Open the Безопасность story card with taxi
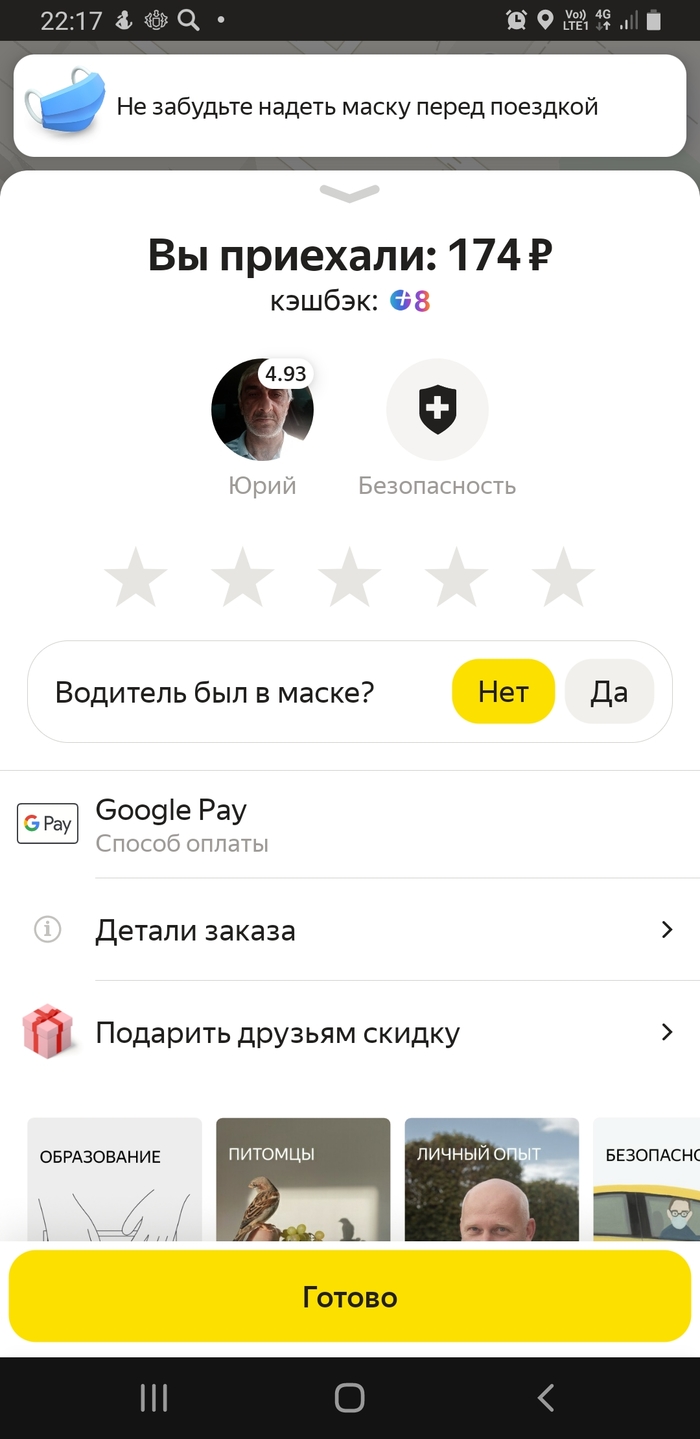Screen dimensions: 700x1439 [648, 1180]
